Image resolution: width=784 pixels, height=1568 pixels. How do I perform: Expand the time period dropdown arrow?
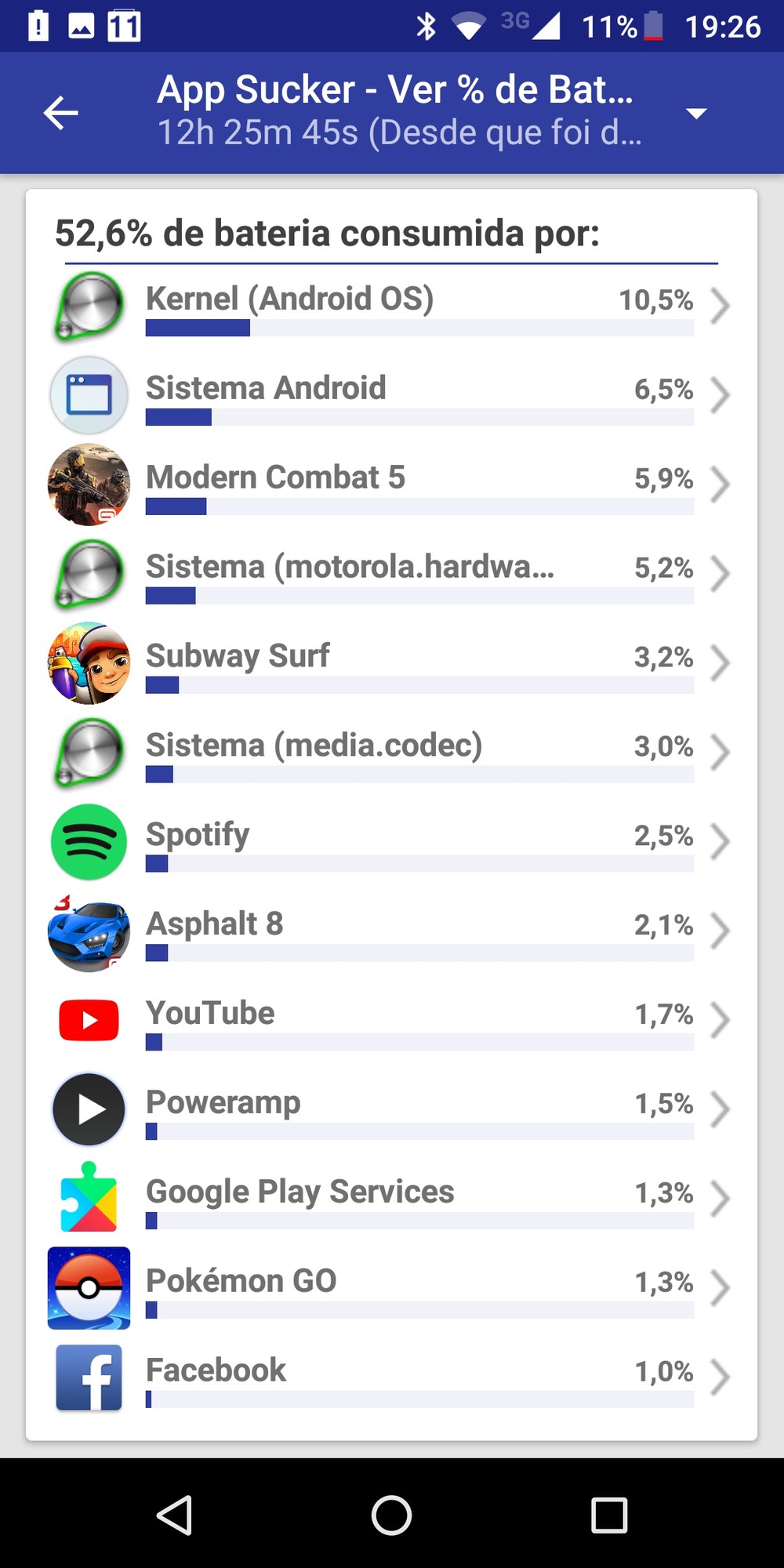(x=695, y=114)
